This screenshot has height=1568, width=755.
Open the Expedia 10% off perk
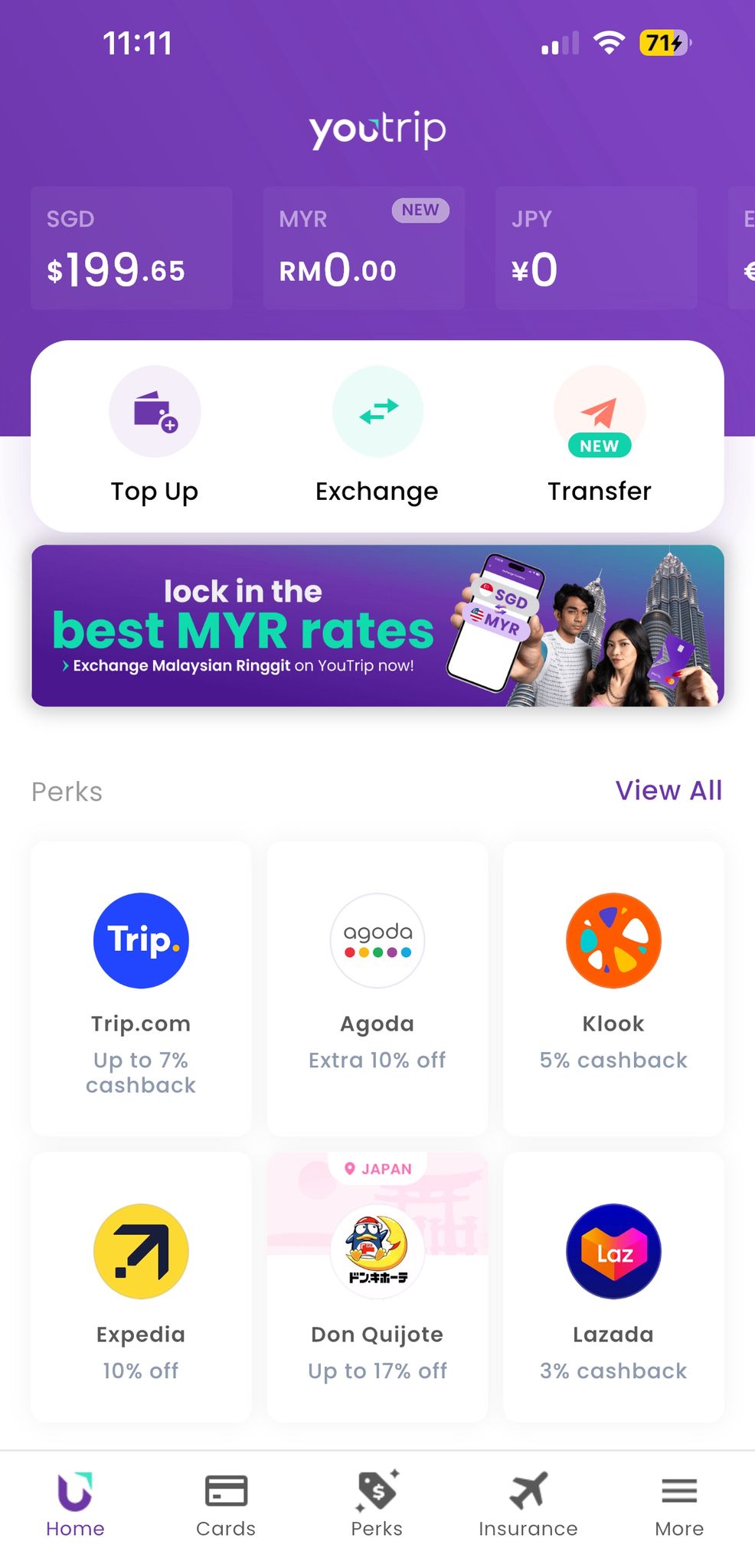141,1288
